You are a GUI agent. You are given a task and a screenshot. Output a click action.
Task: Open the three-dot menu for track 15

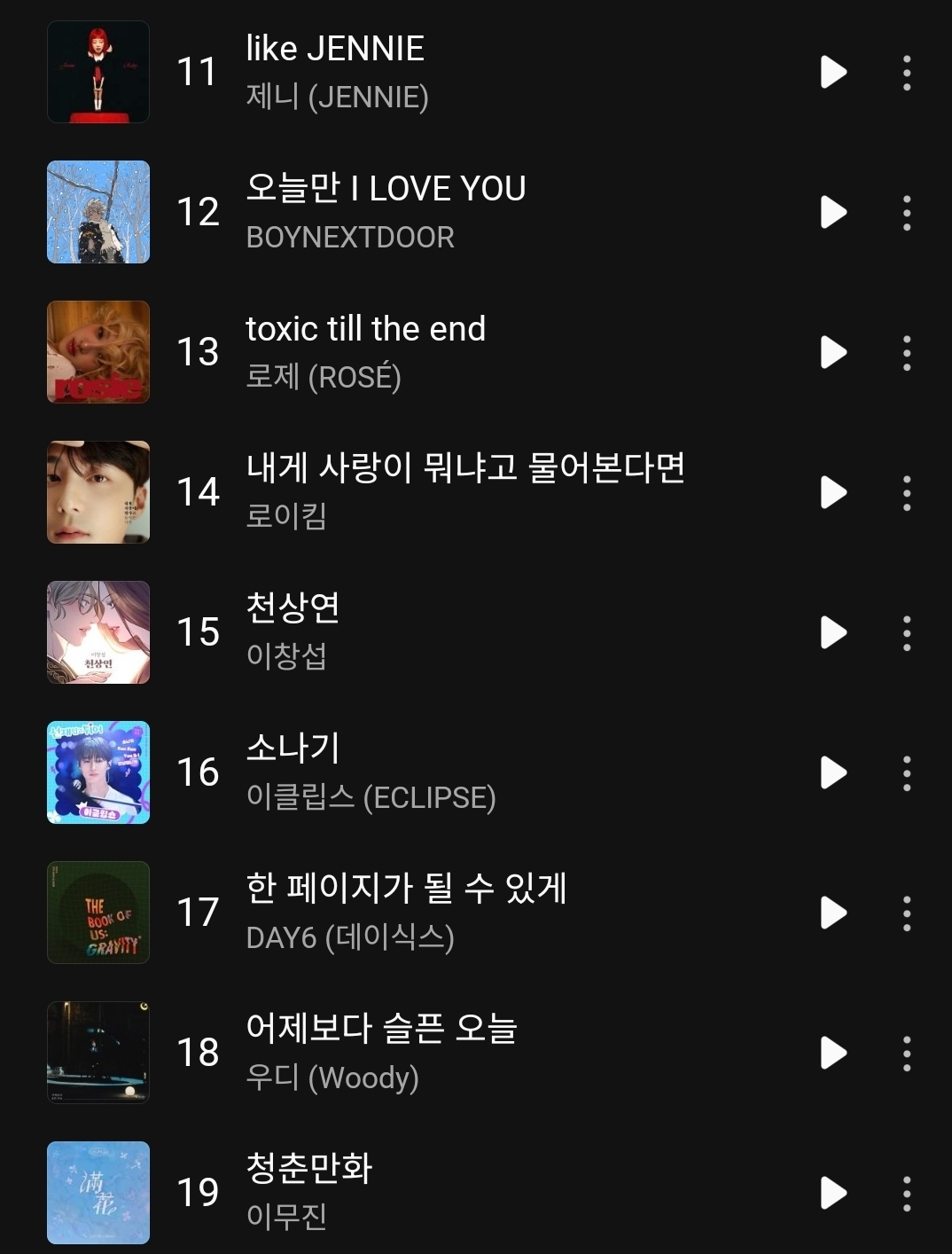[x=906, y=632]
